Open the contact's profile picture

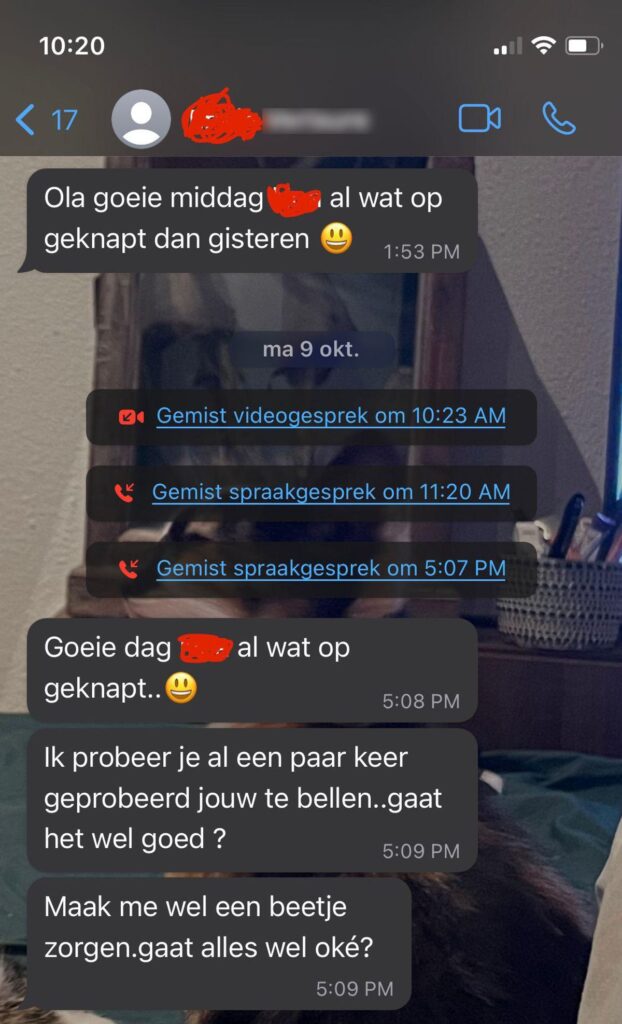(140, 119)
